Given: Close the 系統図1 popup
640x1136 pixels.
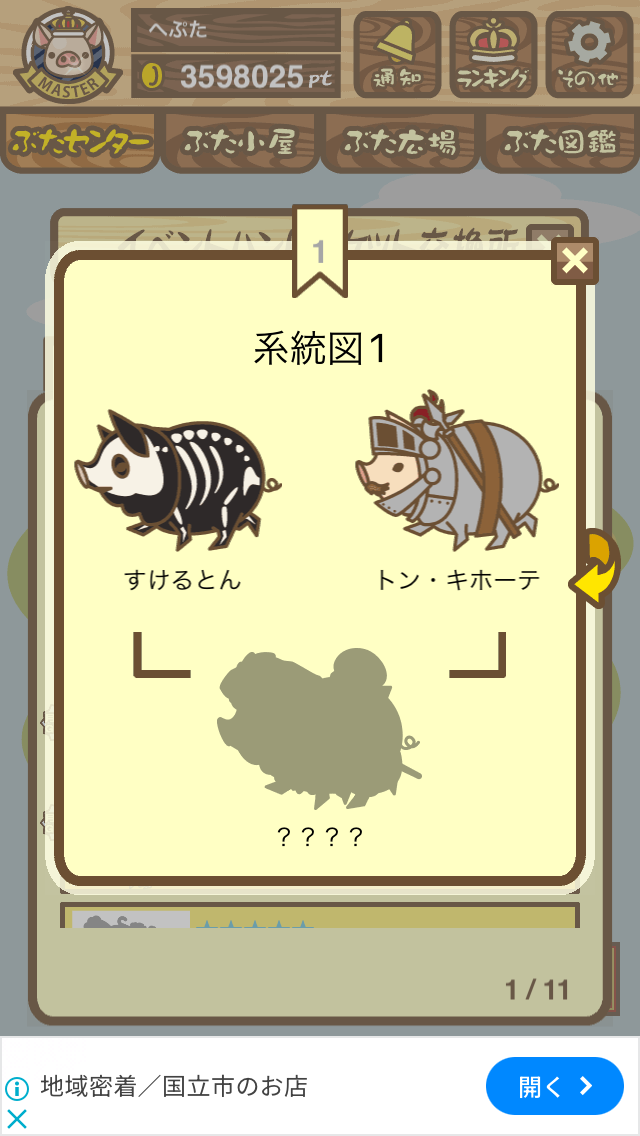Looking at the screenshot, I should click(575, 261).
